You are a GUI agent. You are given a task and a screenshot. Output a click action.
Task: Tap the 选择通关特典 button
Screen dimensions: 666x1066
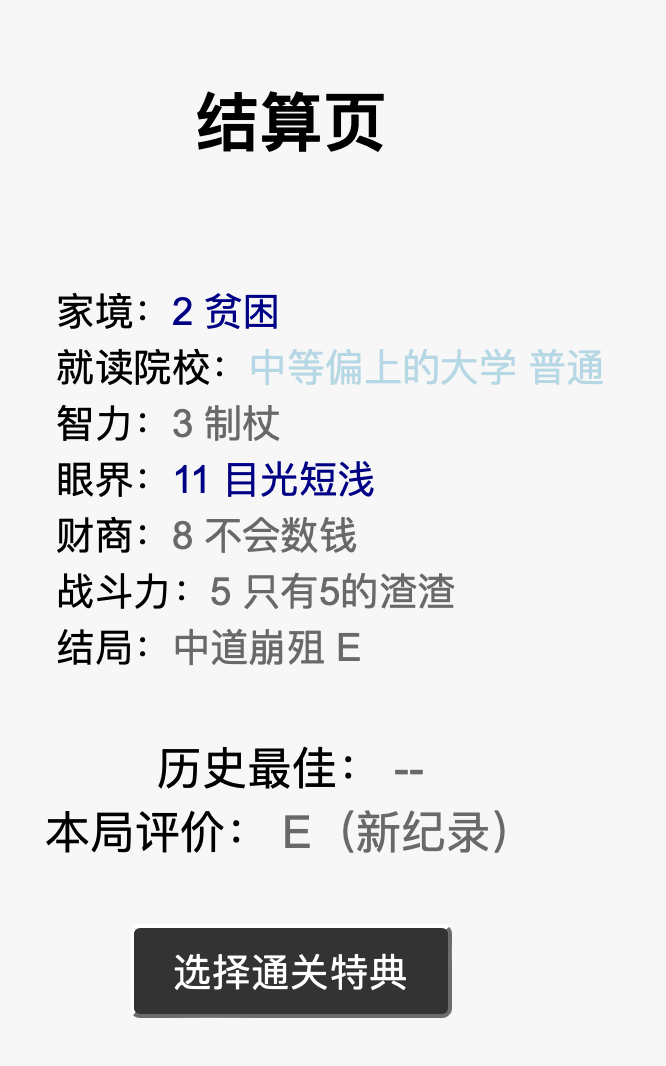pyautogui.click(x=291, y=972)
